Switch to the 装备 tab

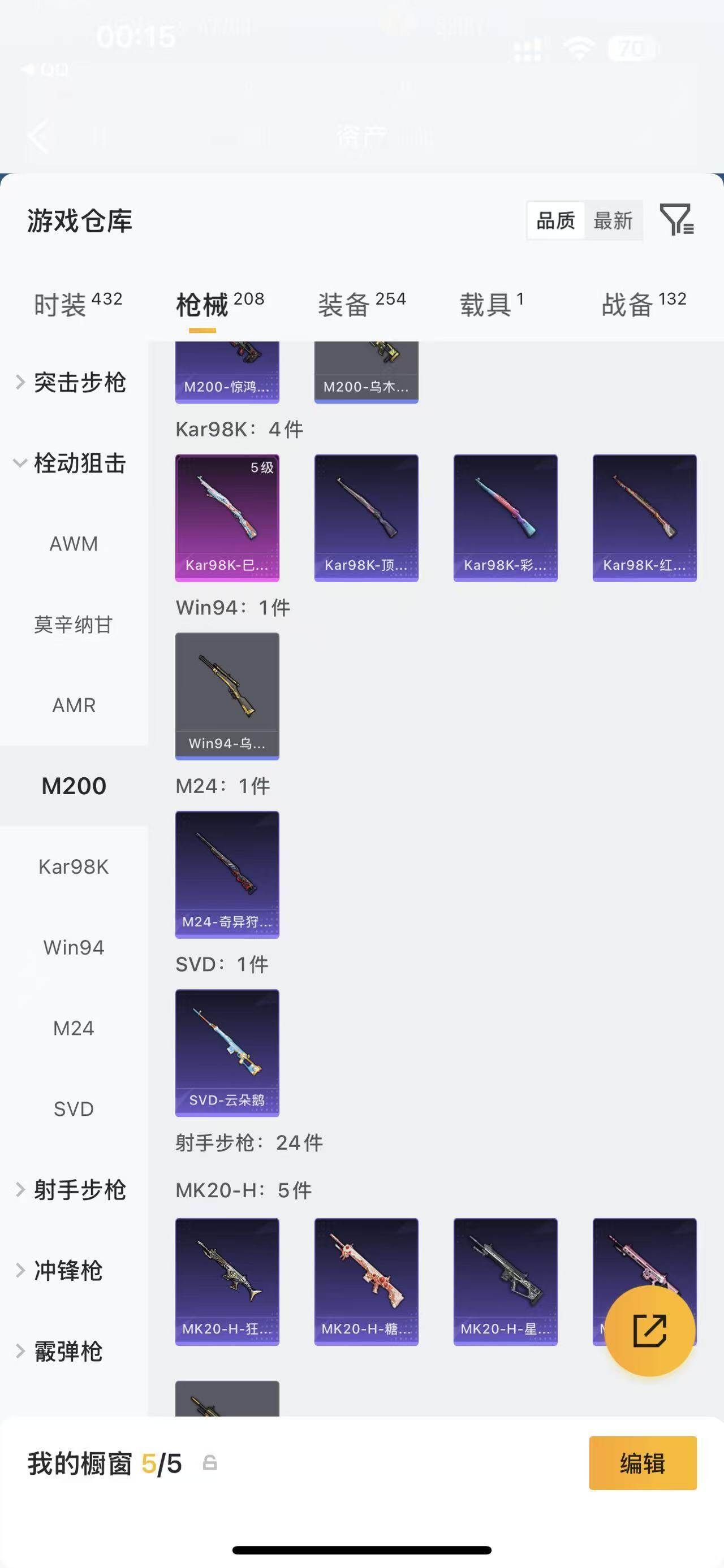coord(361,304)
